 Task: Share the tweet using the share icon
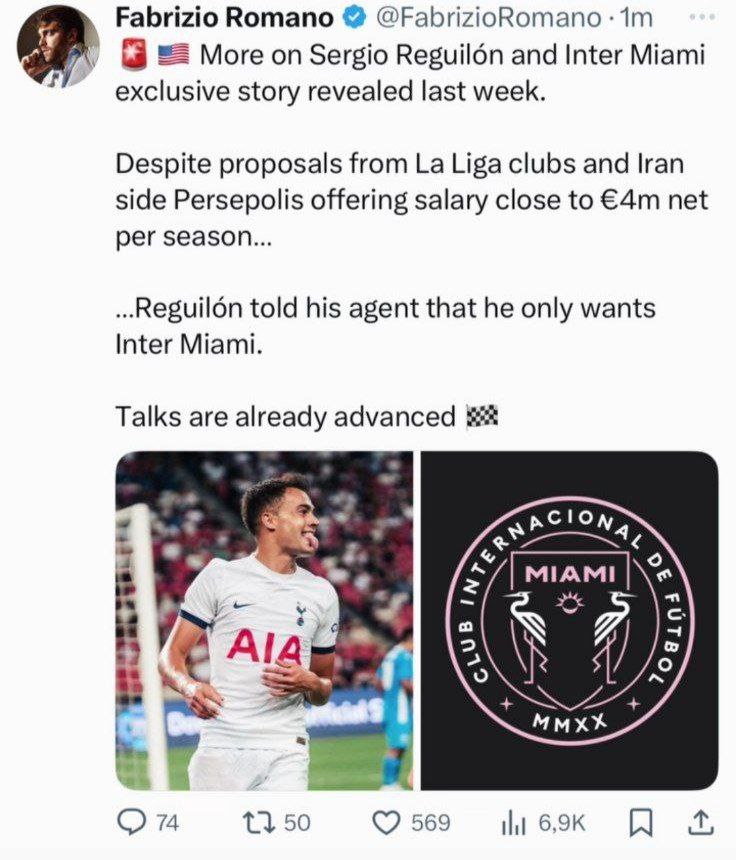[701, 822]
